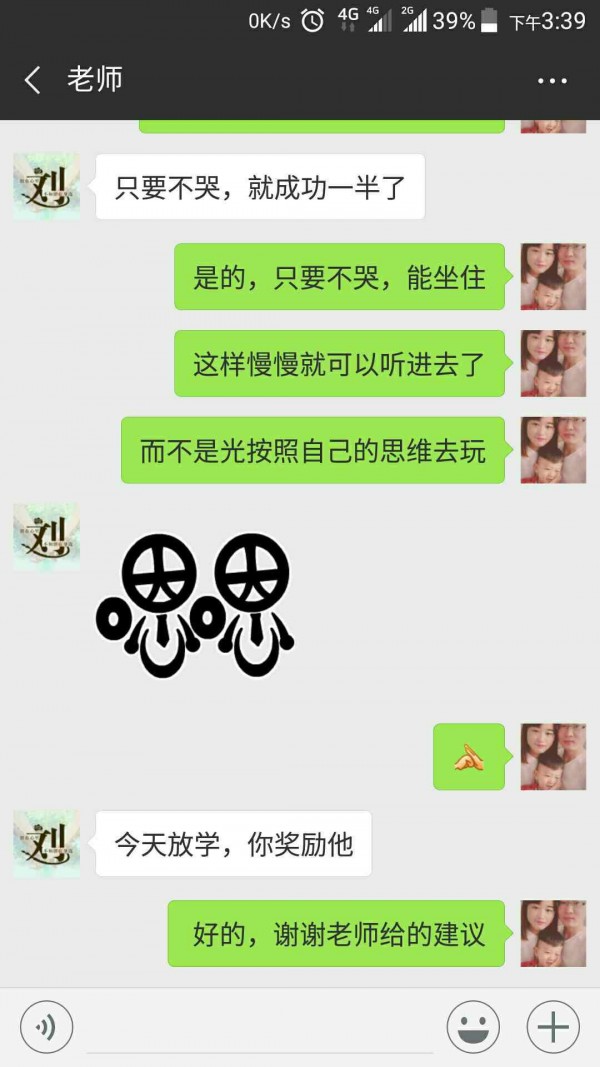Open the 嗯嗯 sticker image

tap(194, 605)
